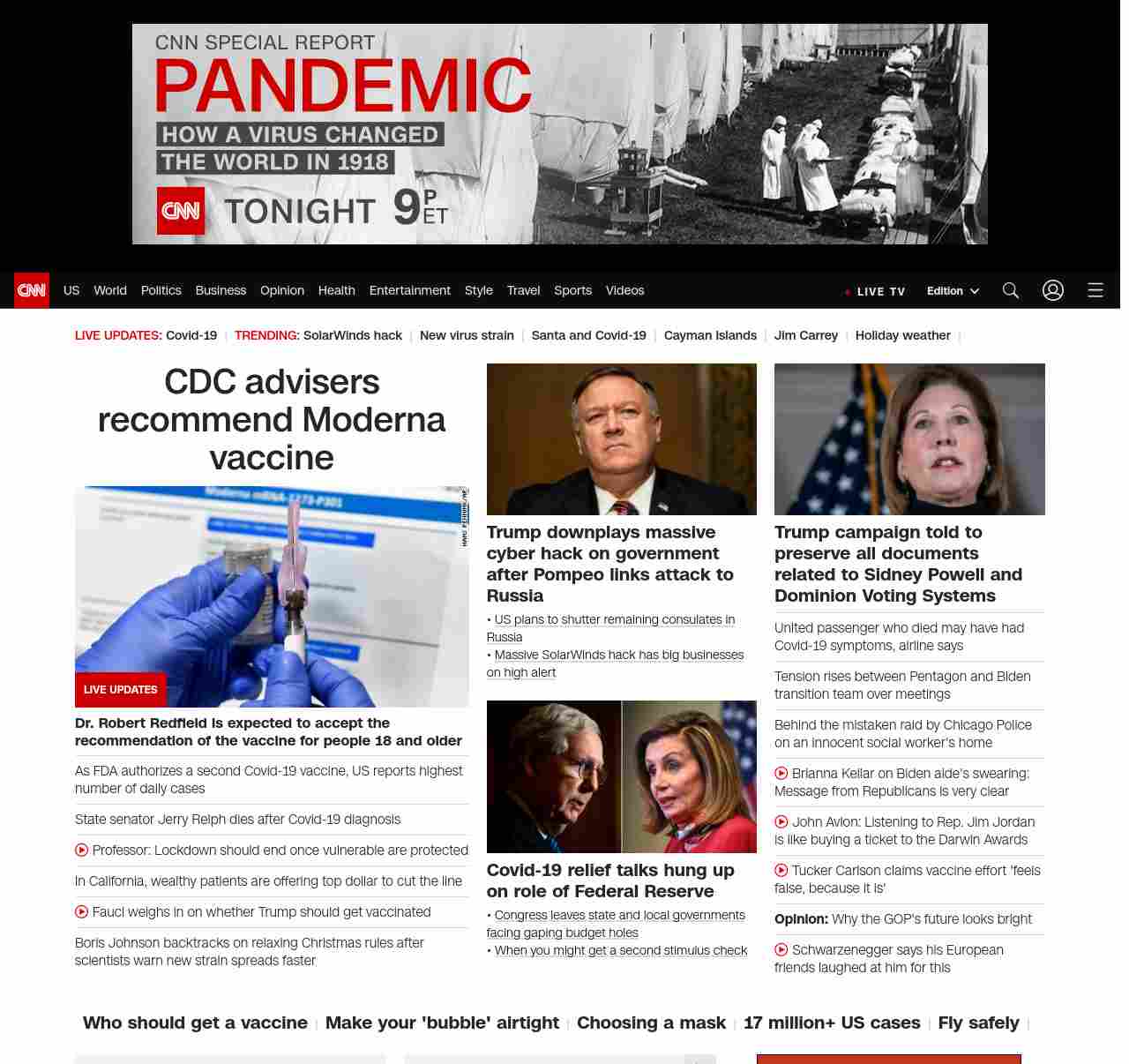Image resolution: width=1129 pixels, height=1064 pixels.
Task: Open the SolarWinds hack trending topic
Action: (352, 335)
